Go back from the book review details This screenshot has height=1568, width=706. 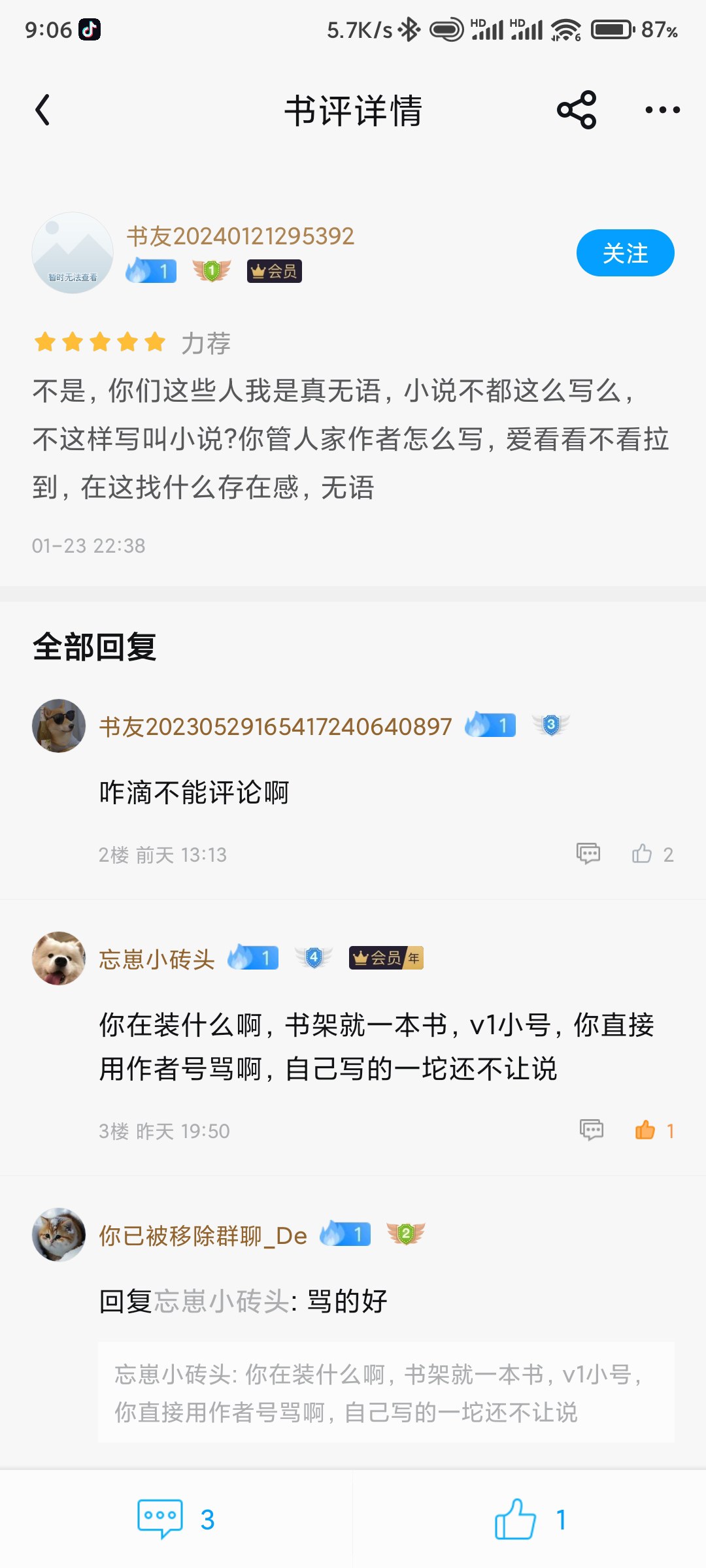(43, 110)
